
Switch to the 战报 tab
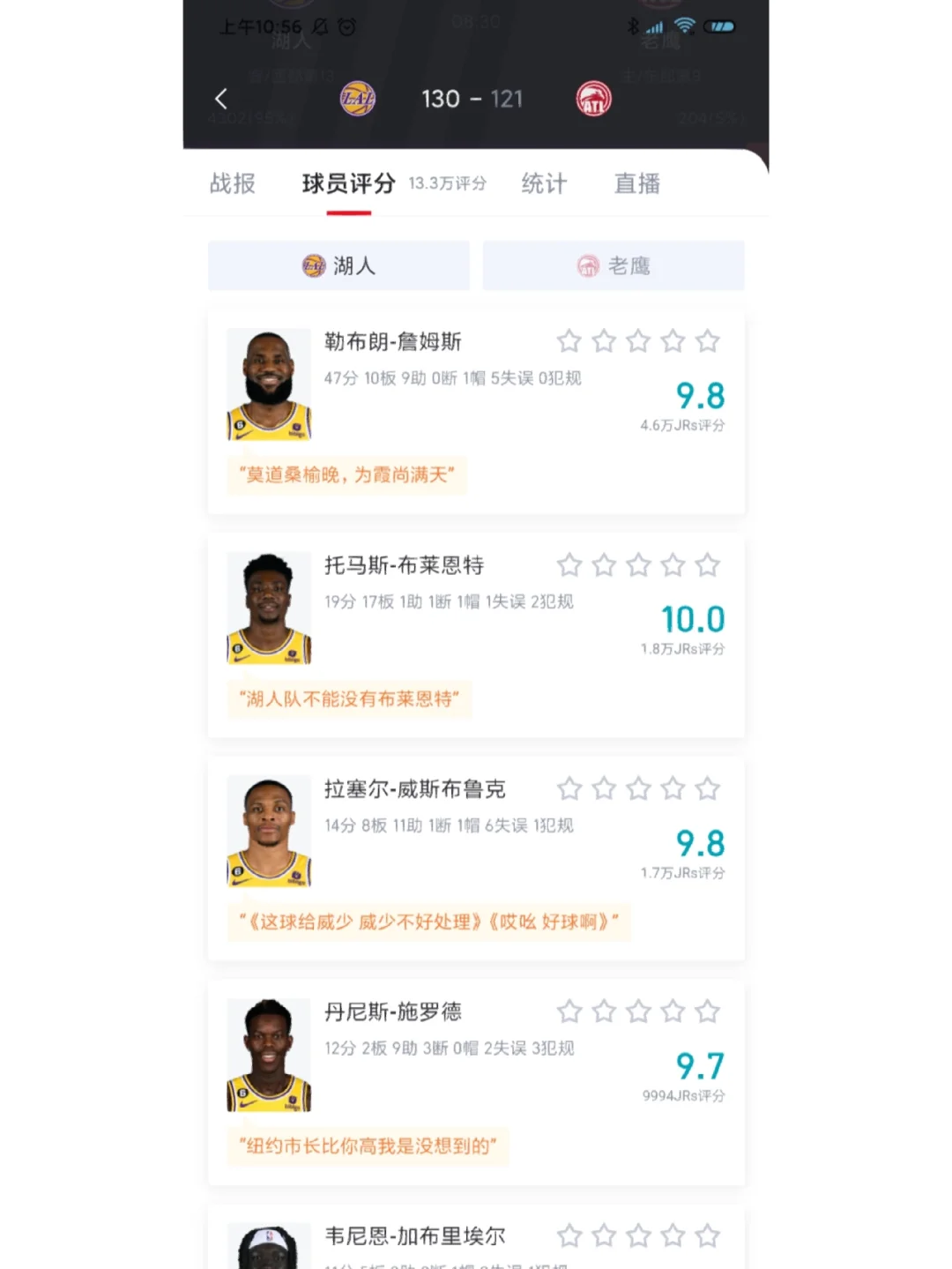[232, 183]
